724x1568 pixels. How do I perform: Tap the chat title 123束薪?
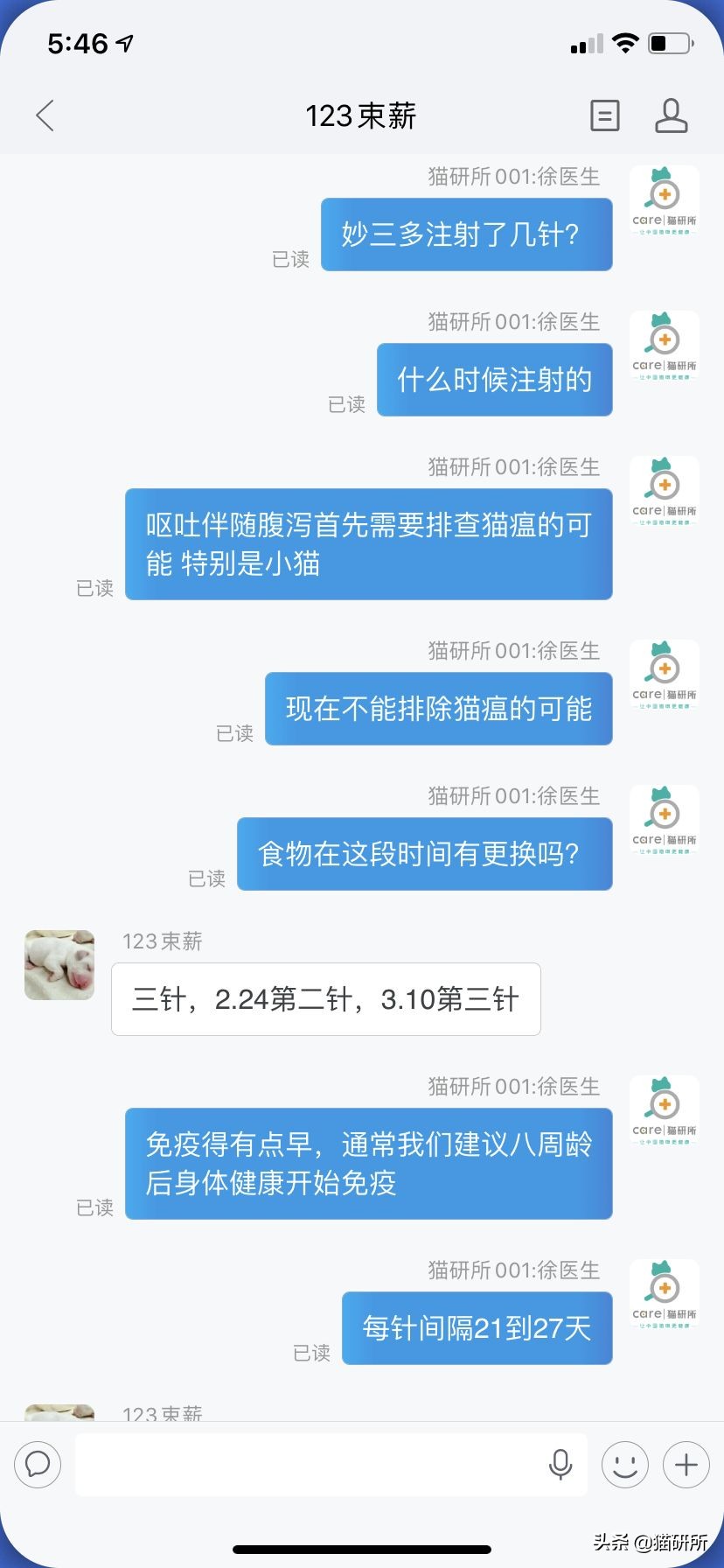tap(362, 115)
